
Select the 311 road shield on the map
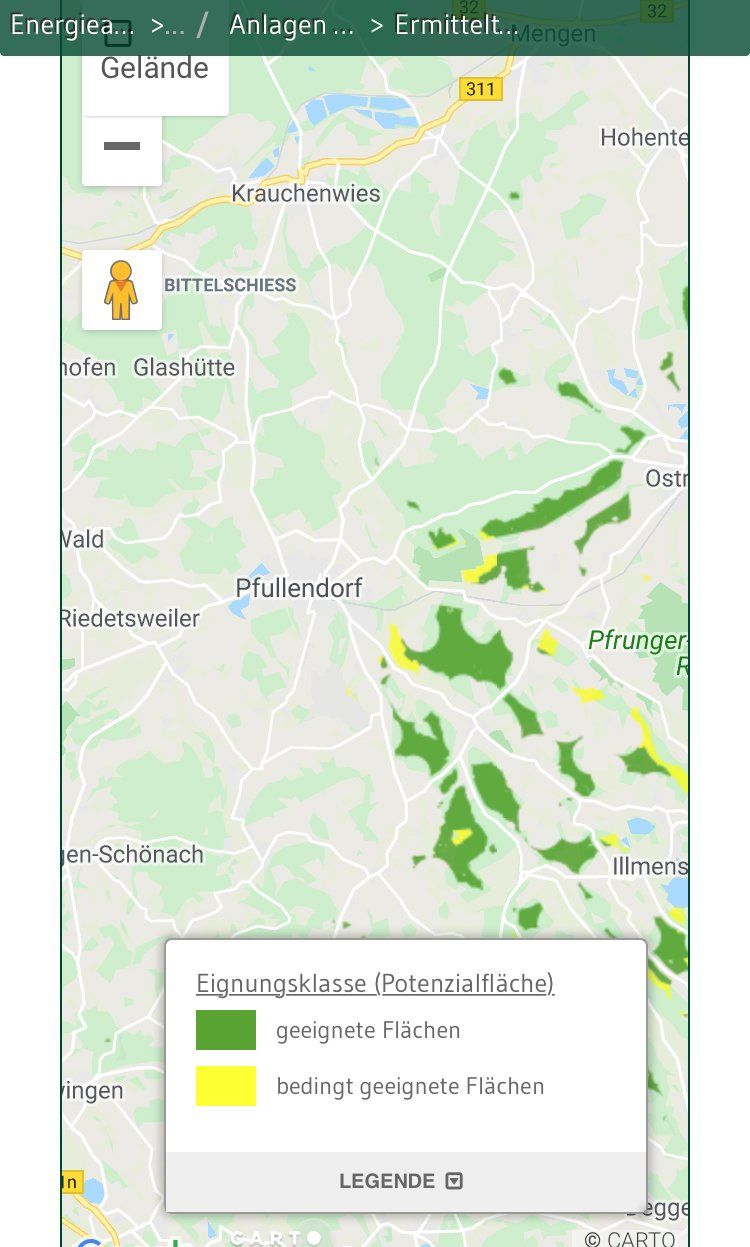(x=481, y=89)
